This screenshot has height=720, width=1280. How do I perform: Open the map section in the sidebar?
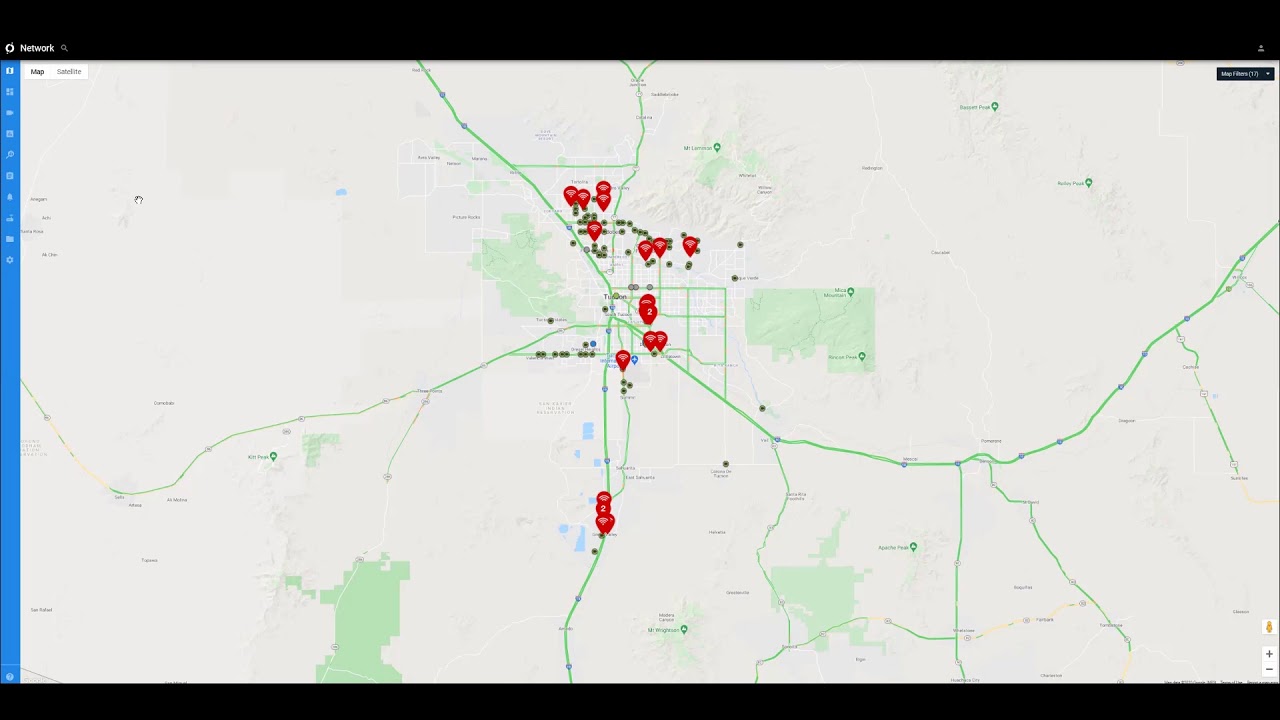[10, 71]
